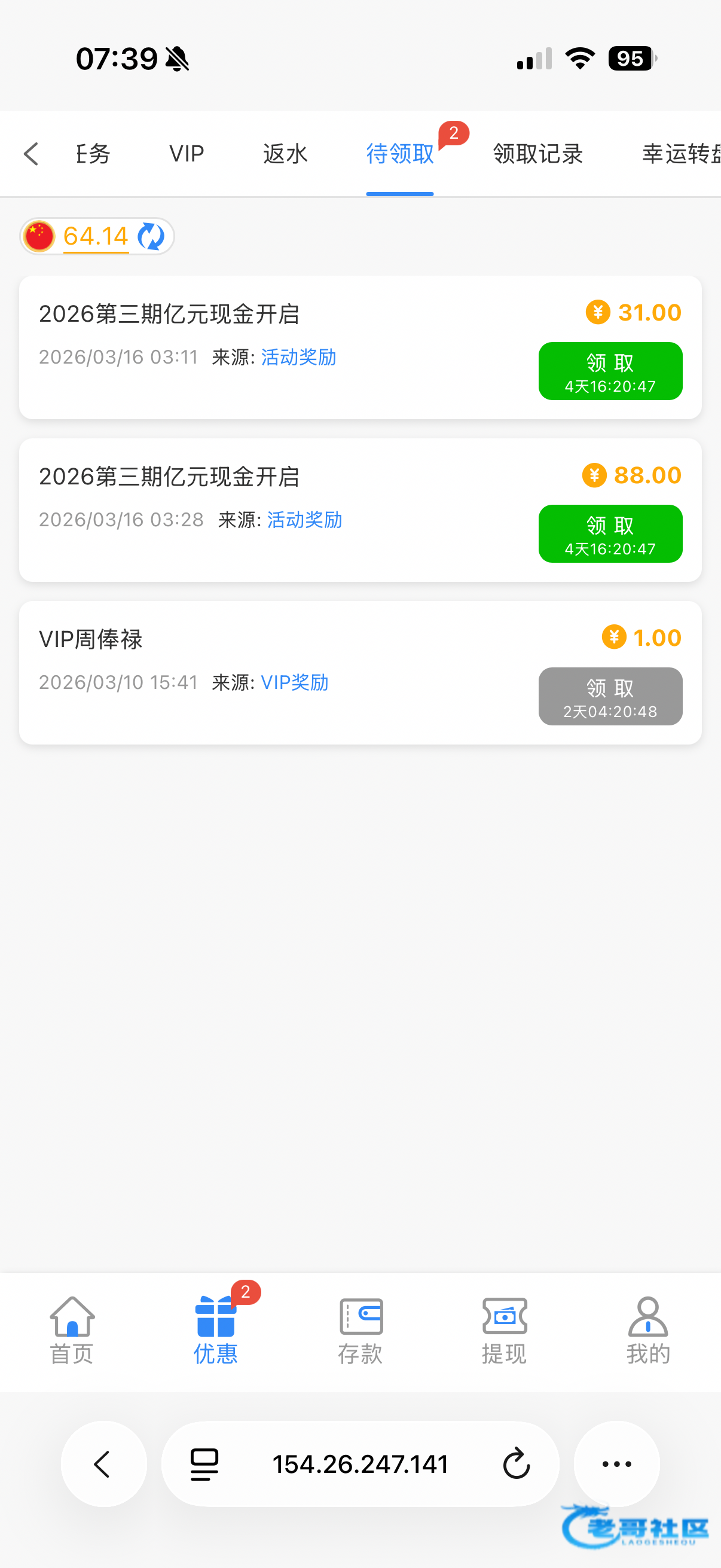Switch to the 存款 deposit tab
The width and height of the screenshot is (721, 1568).
coord(360,1331)
